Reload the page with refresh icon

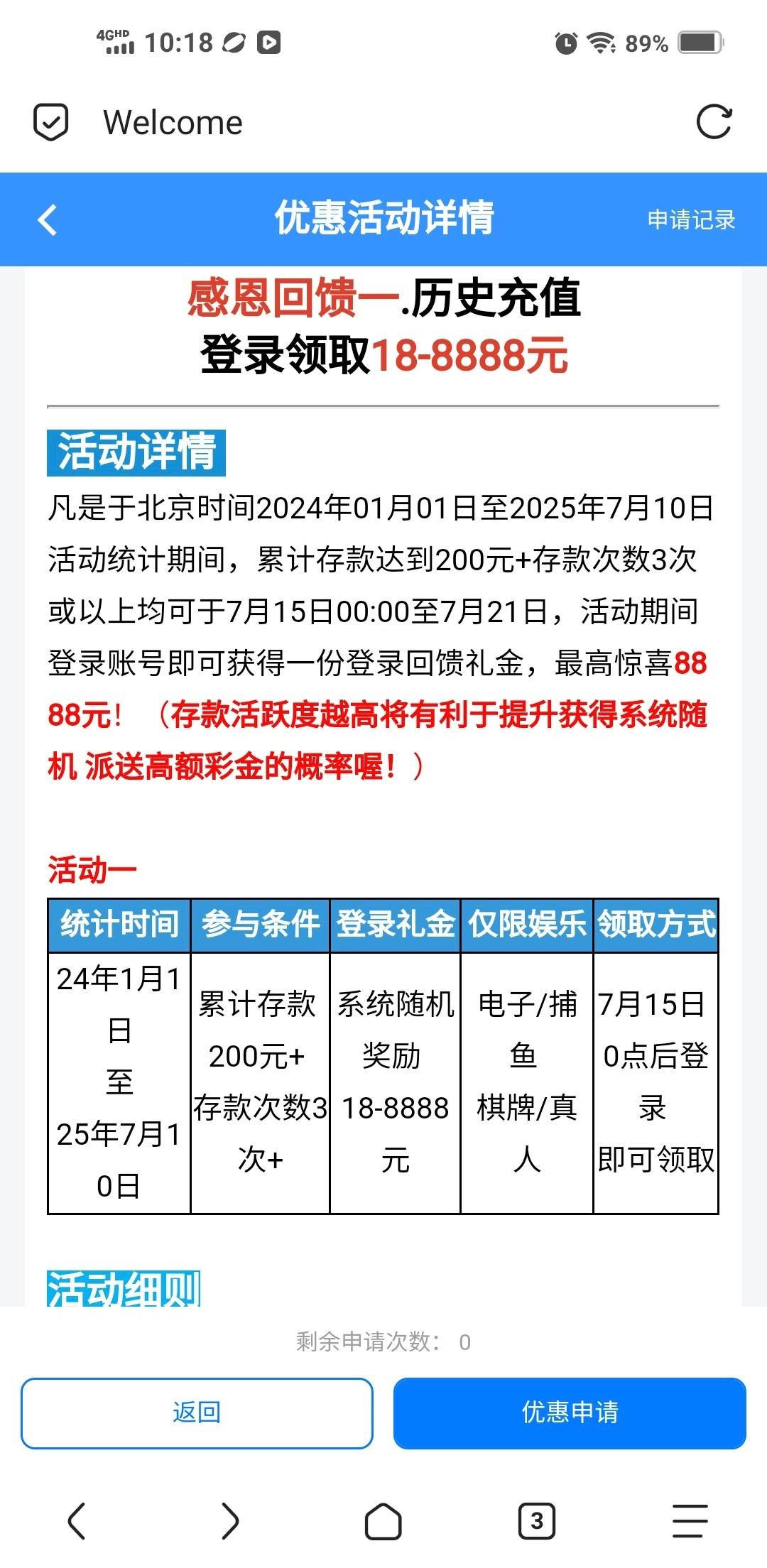tap(714, 122)
